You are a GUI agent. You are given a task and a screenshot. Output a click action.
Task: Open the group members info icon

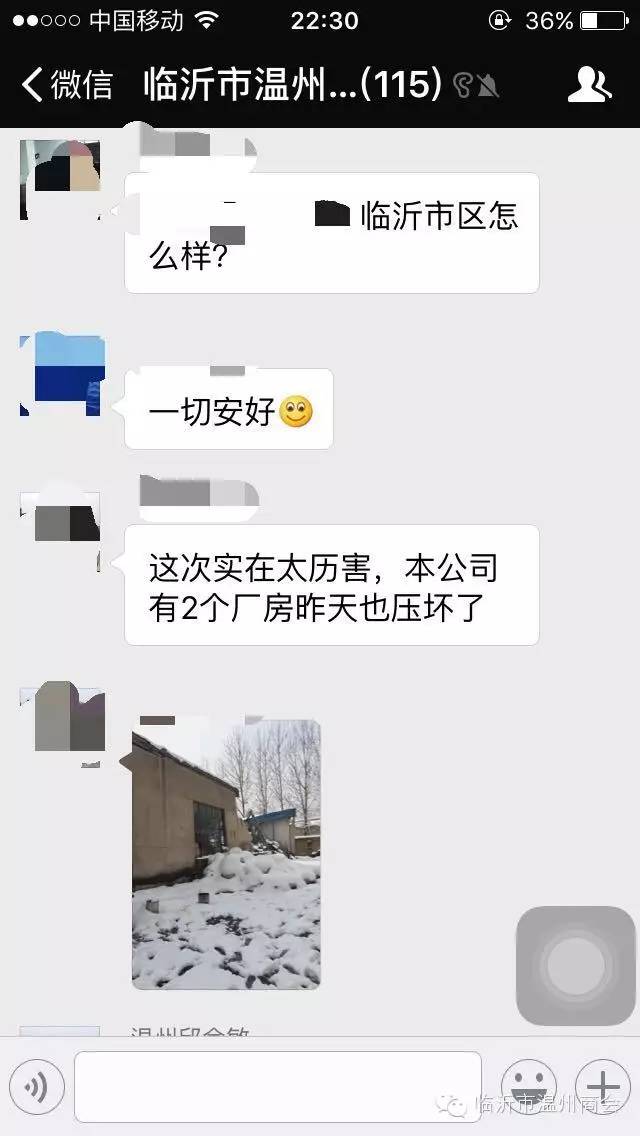click(589, 85)
